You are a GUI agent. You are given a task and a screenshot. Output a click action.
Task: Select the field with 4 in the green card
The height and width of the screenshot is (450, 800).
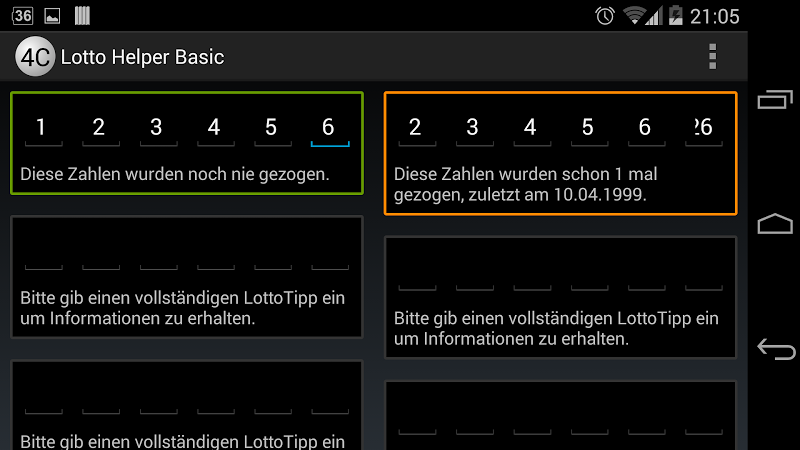point(214,128)
